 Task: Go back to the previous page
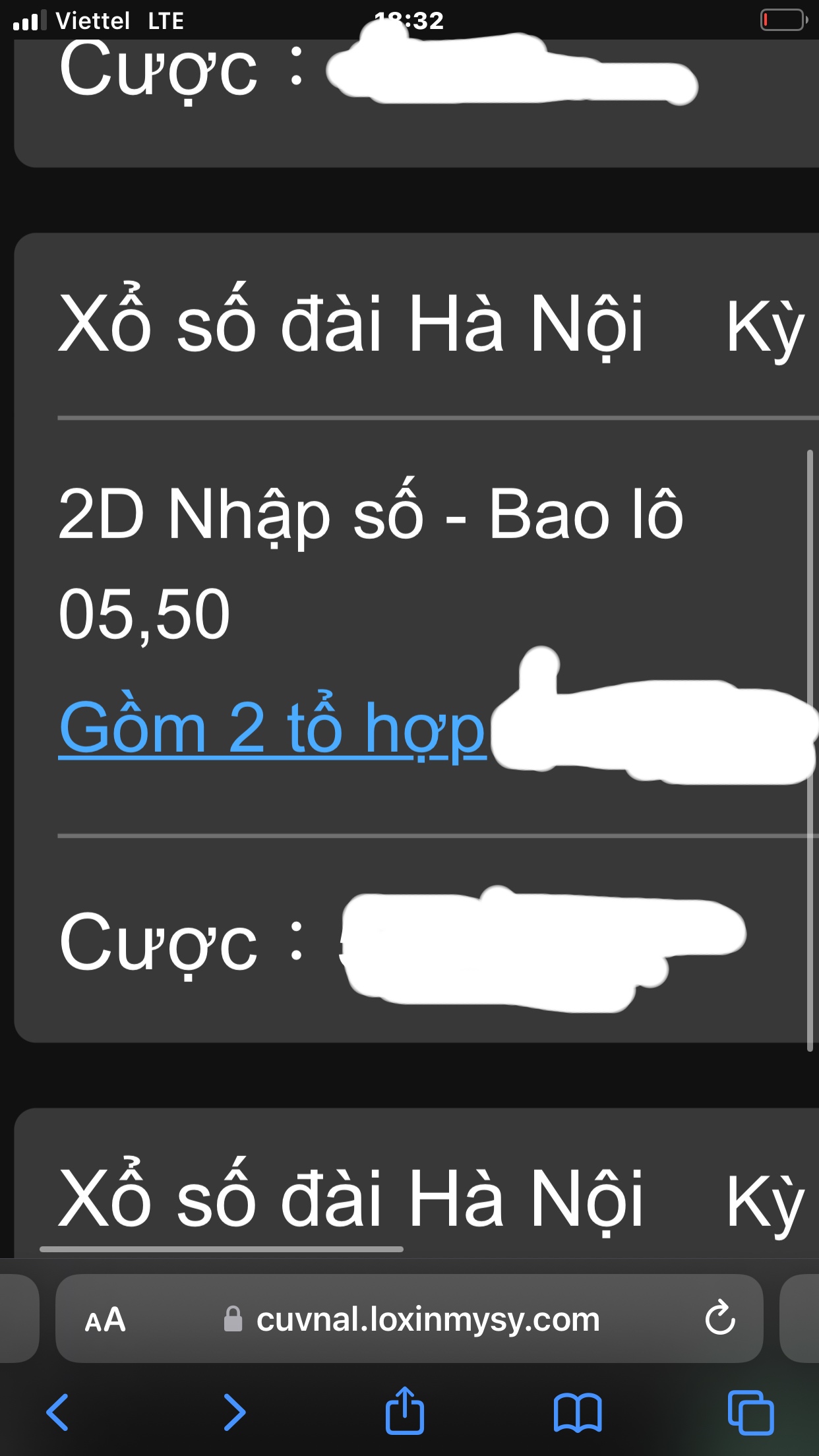57,1412
